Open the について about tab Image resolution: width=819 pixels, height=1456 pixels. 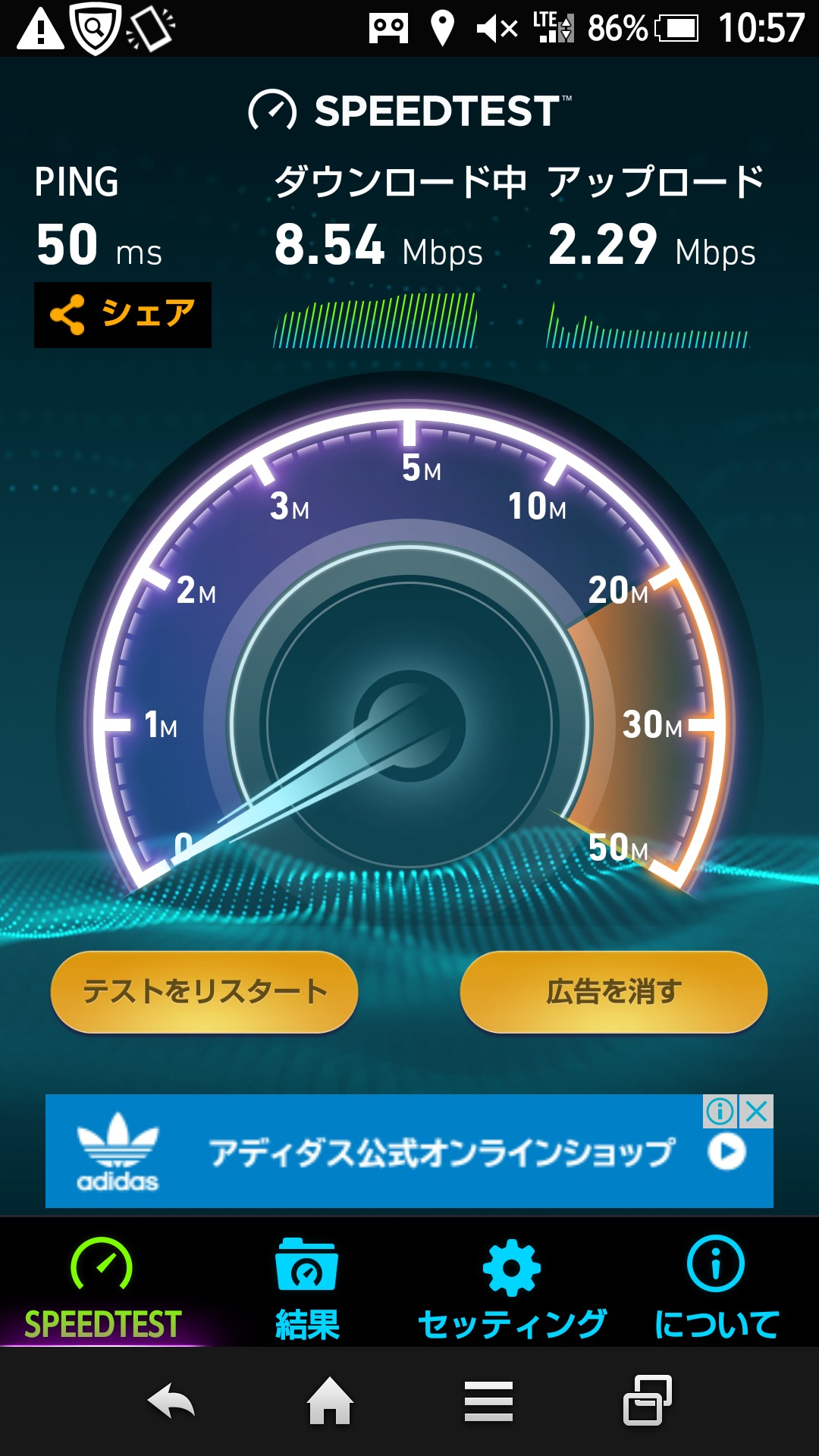(x=716, y=1286)
